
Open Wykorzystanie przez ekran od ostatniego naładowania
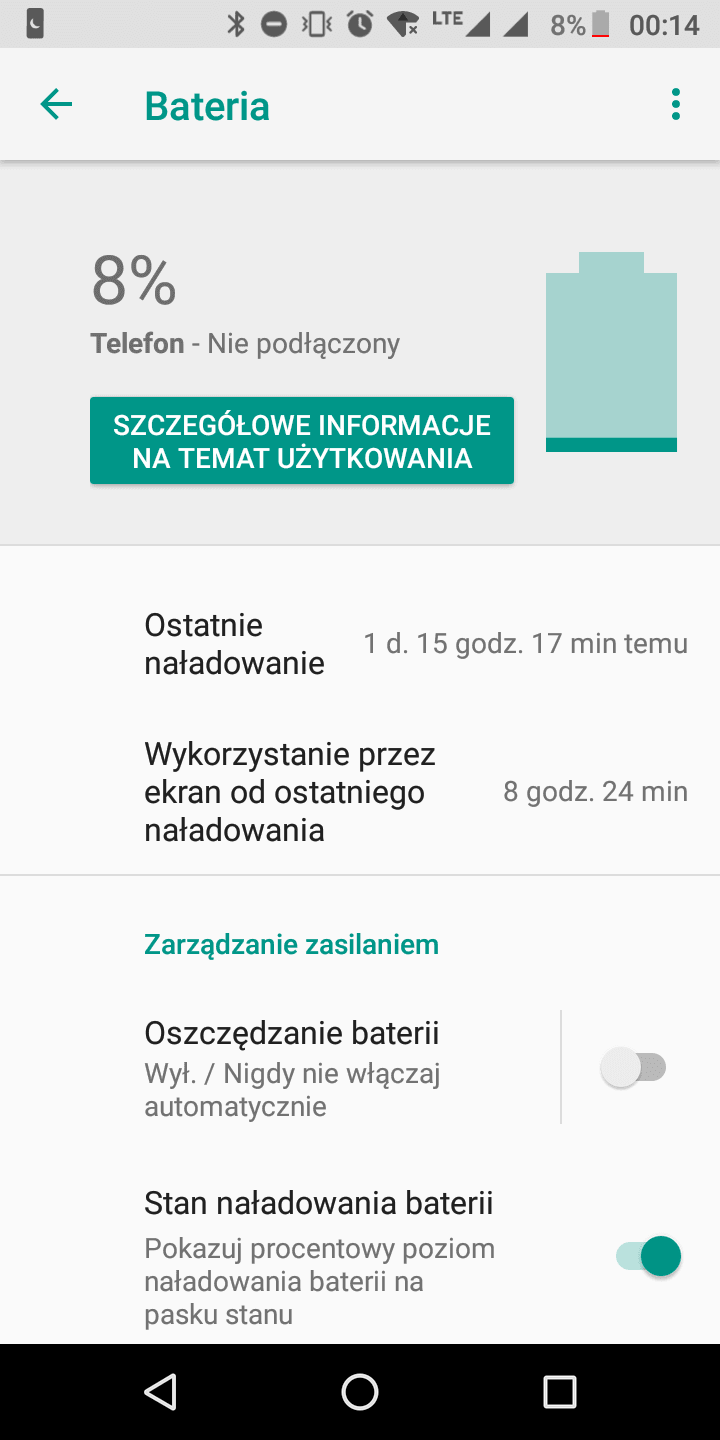tap(360, 792)
